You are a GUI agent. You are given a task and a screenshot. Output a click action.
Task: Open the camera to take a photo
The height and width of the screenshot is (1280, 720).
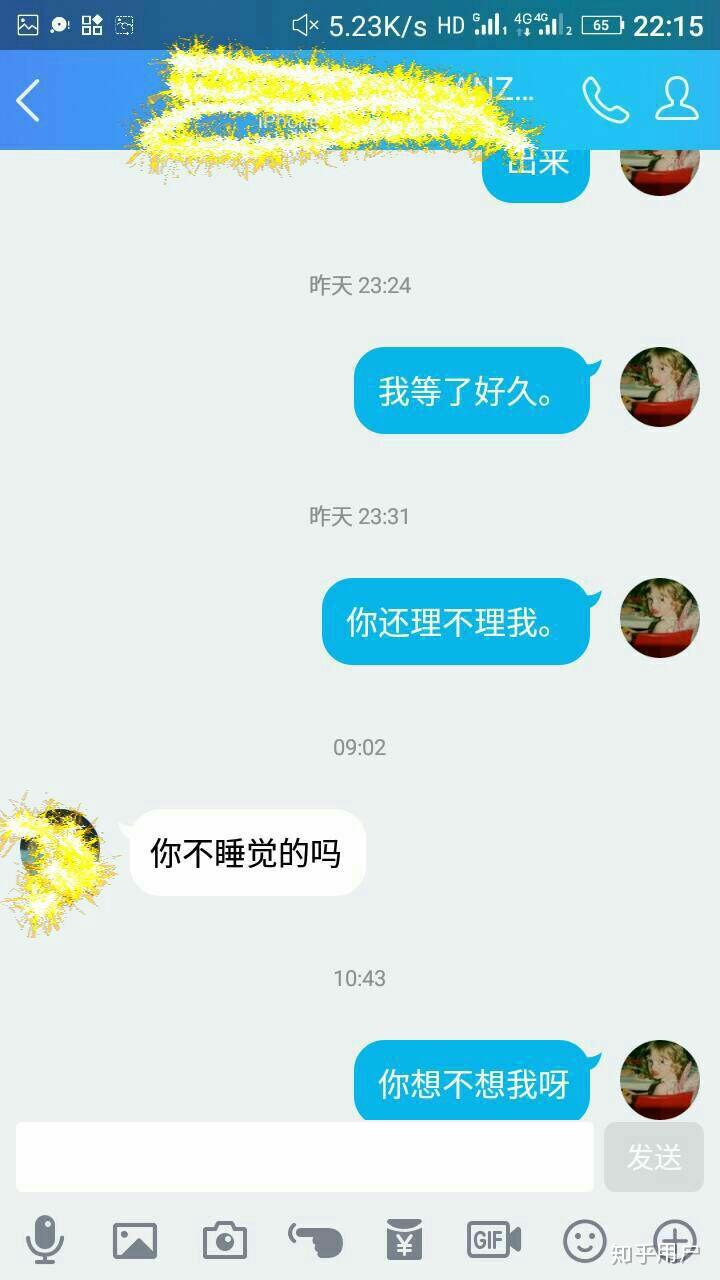tap(225, 1241)
